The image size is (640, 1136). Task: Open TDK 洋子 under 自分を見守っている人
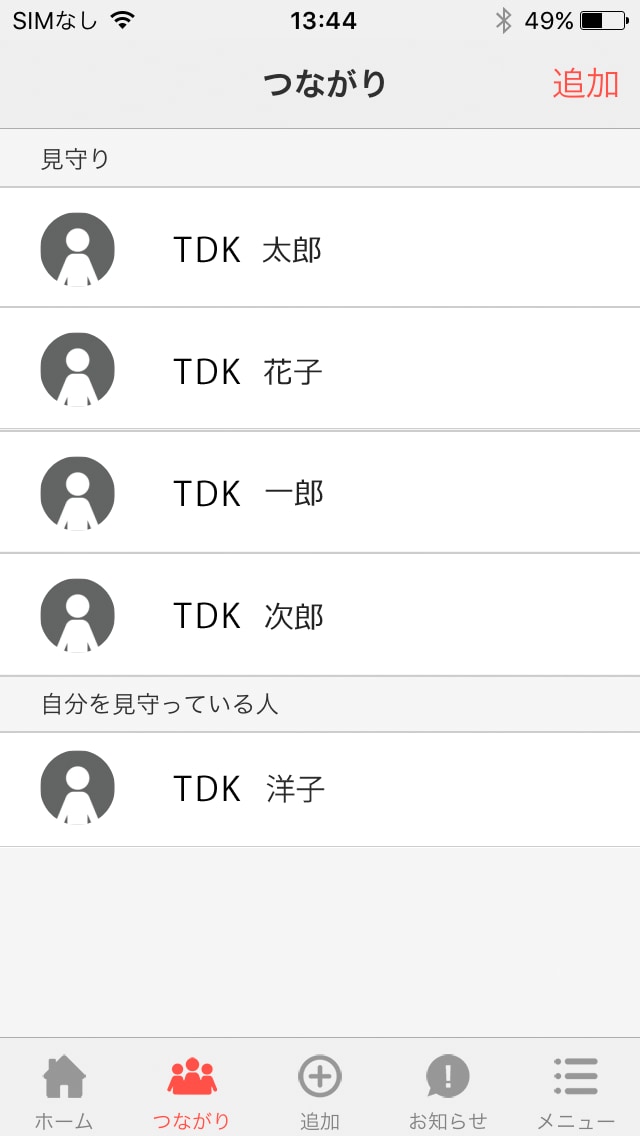pos(320,789)
